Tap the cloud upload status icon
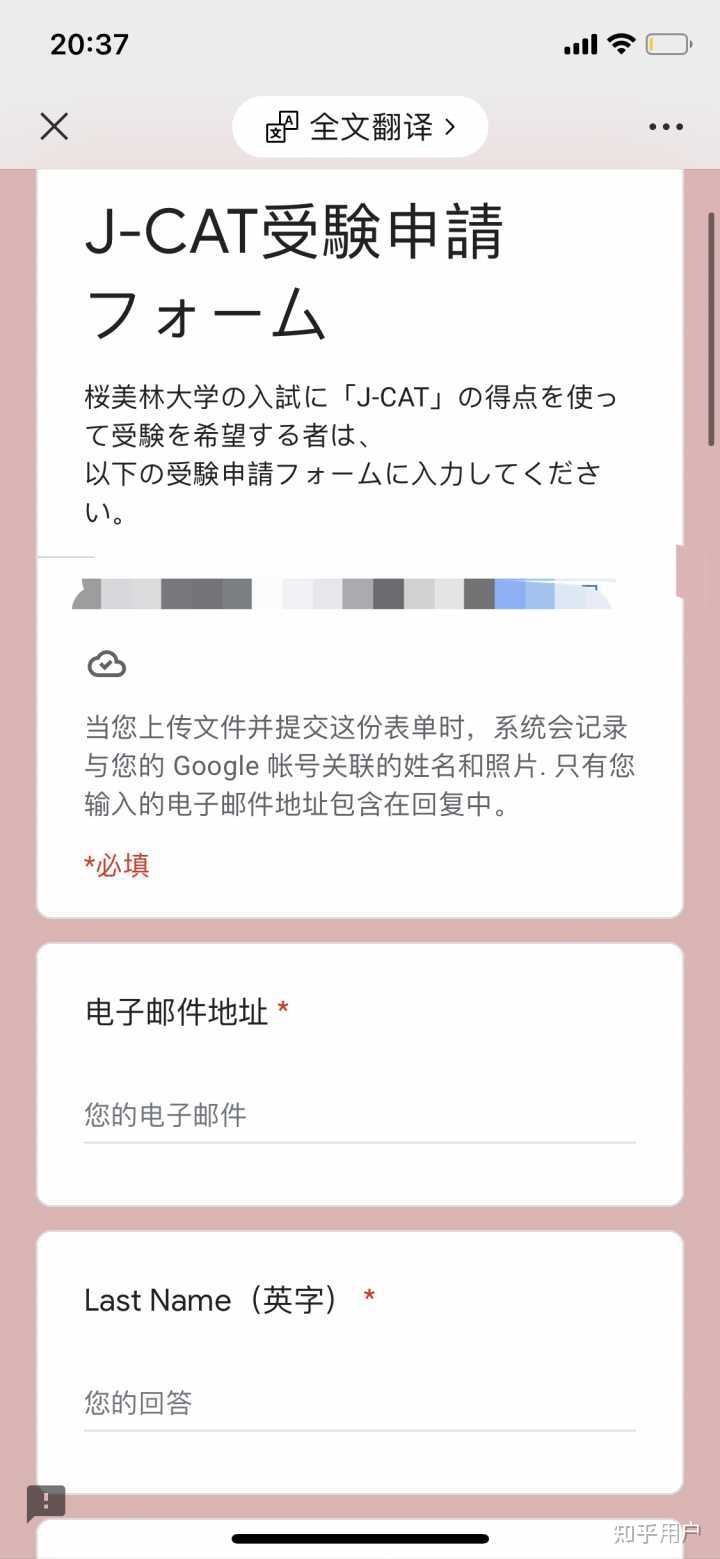 [106, 663]
